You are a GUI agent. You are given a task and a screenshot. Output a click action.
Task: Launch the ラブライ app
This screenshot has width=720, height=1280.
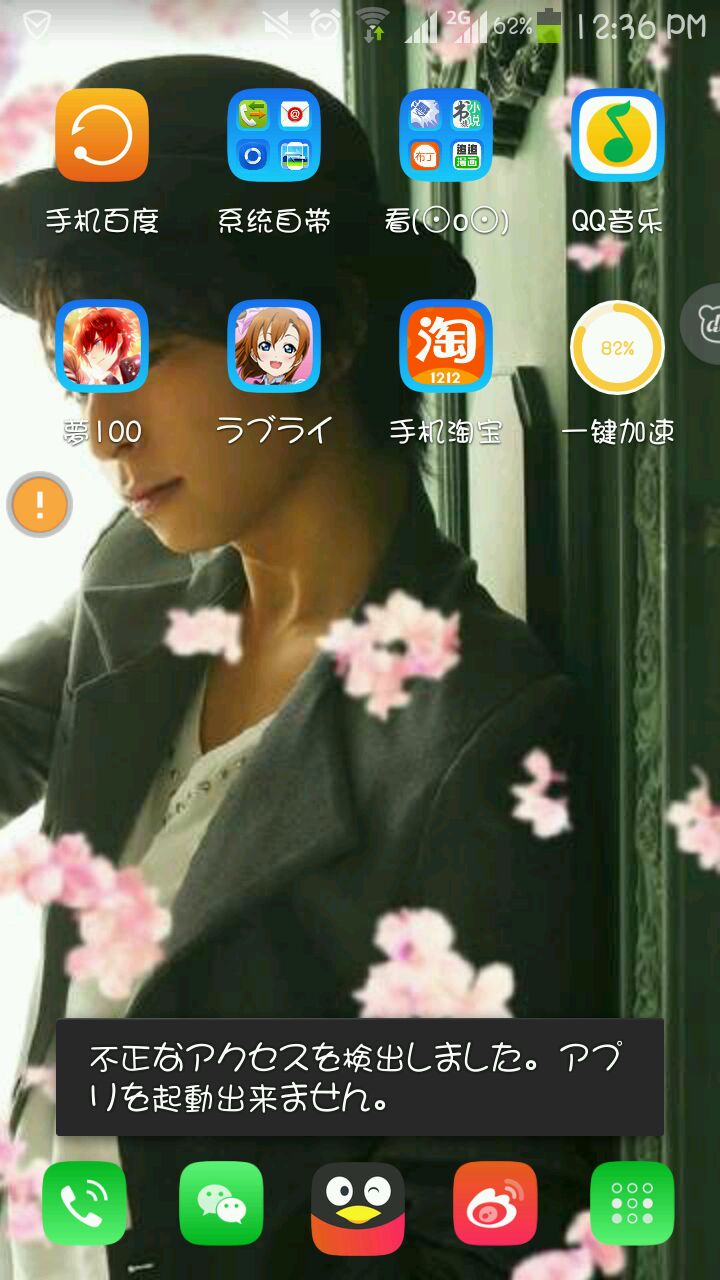(x=274, y=346)
